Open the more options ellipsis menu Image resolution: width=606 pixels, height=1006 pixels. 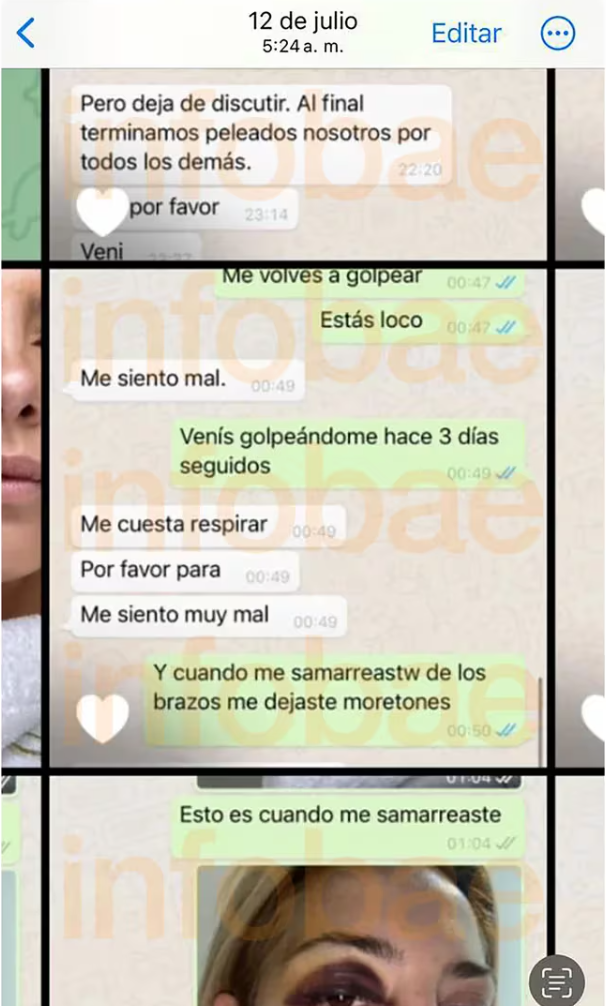pos(557,33)
